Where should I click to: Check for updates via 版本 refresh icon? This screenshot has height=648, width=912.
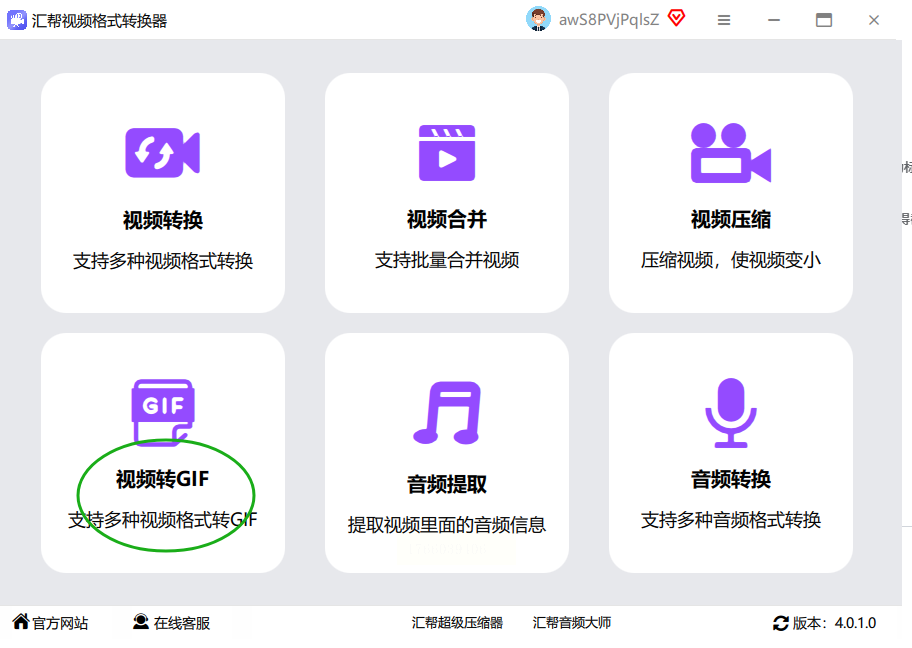781,623
